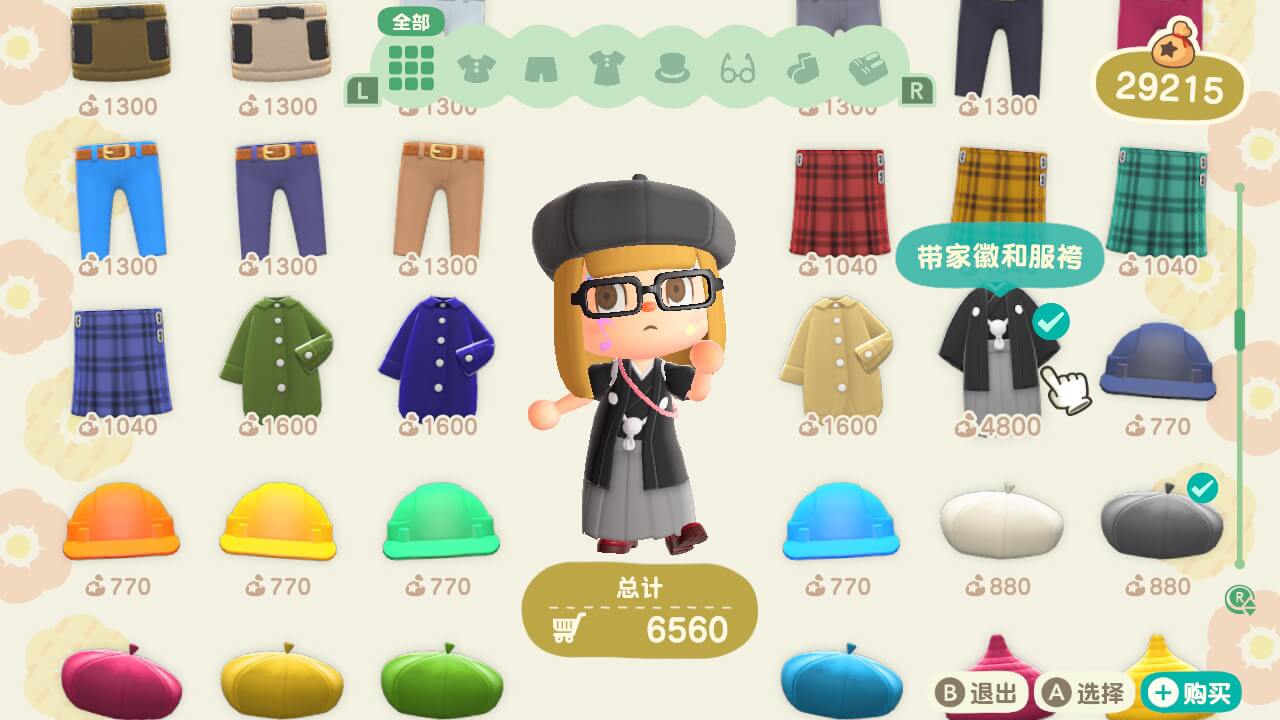
Task: Select the 全部 all-items category tab
Action: [x=411, y=67]
